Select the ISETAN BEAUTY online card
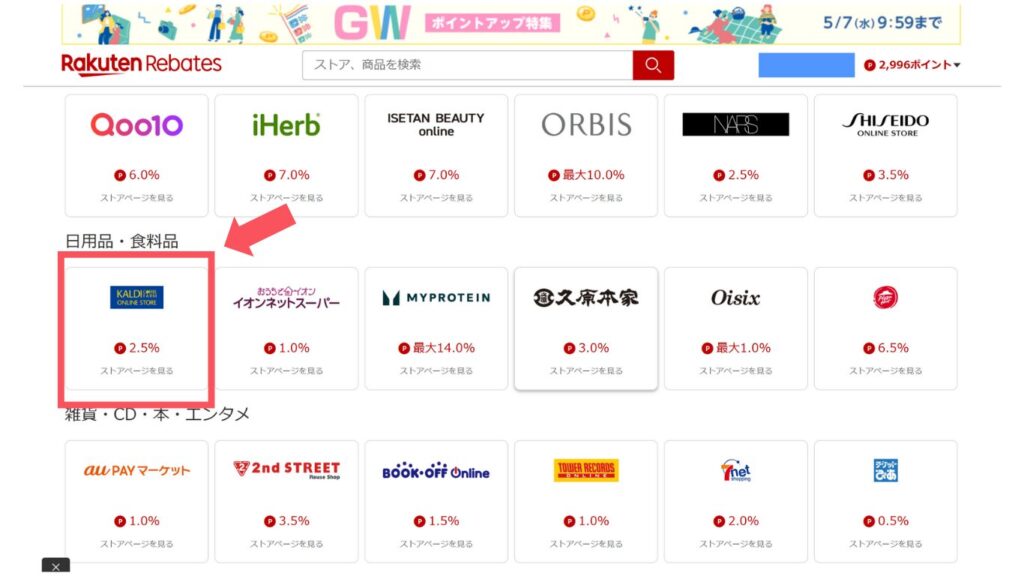This screenshot has width=1024, height=576. (x=436, y=155)
